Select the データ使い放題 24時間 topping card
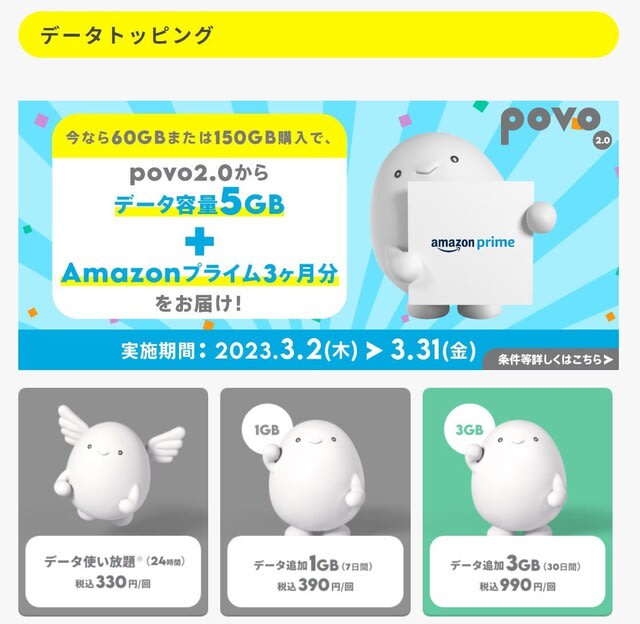The width and height of the screenshot is (640, 624). click(x=113, y=501)
